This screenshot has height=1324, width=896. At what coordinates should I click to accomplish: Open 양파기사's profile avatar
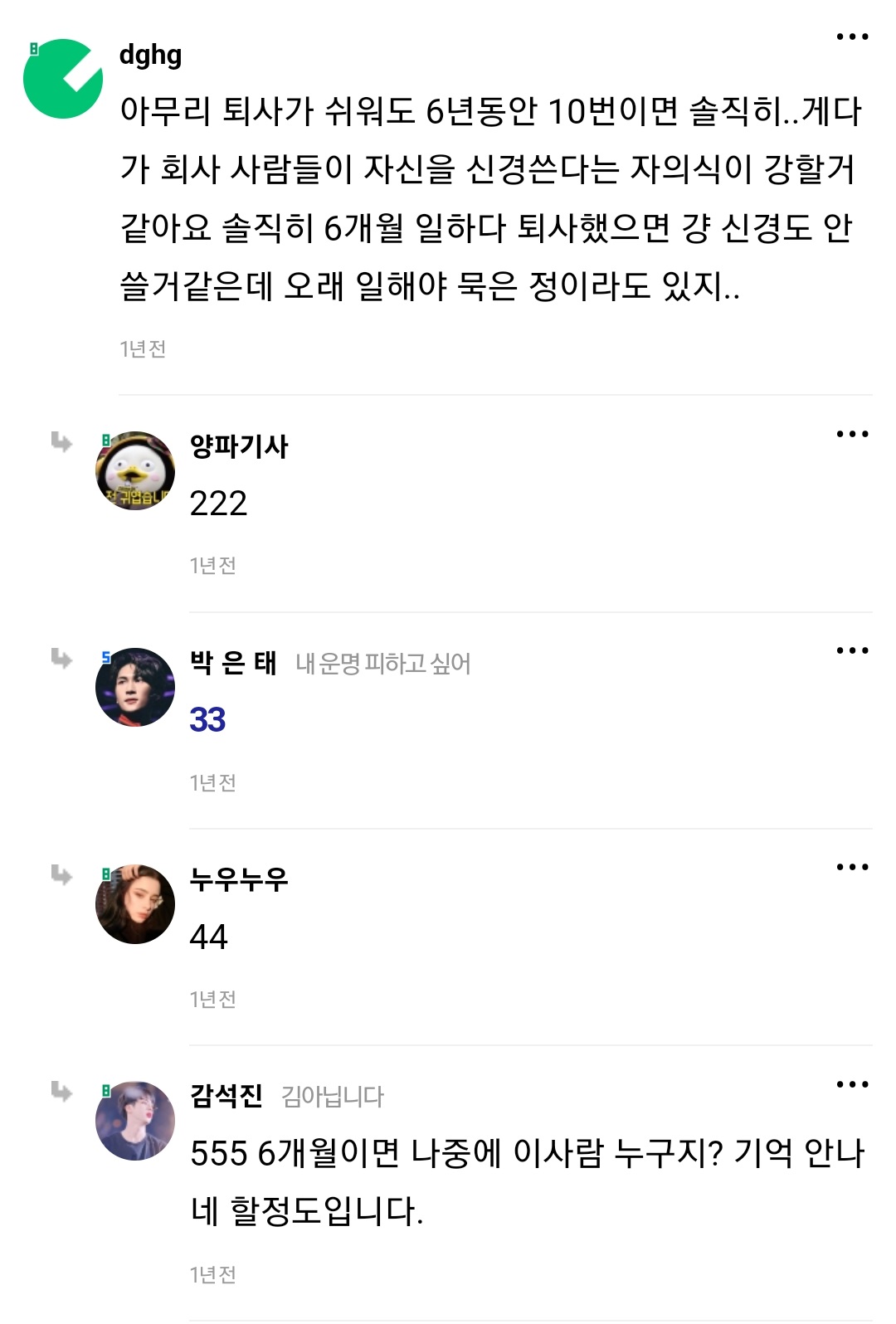[135, 470]
